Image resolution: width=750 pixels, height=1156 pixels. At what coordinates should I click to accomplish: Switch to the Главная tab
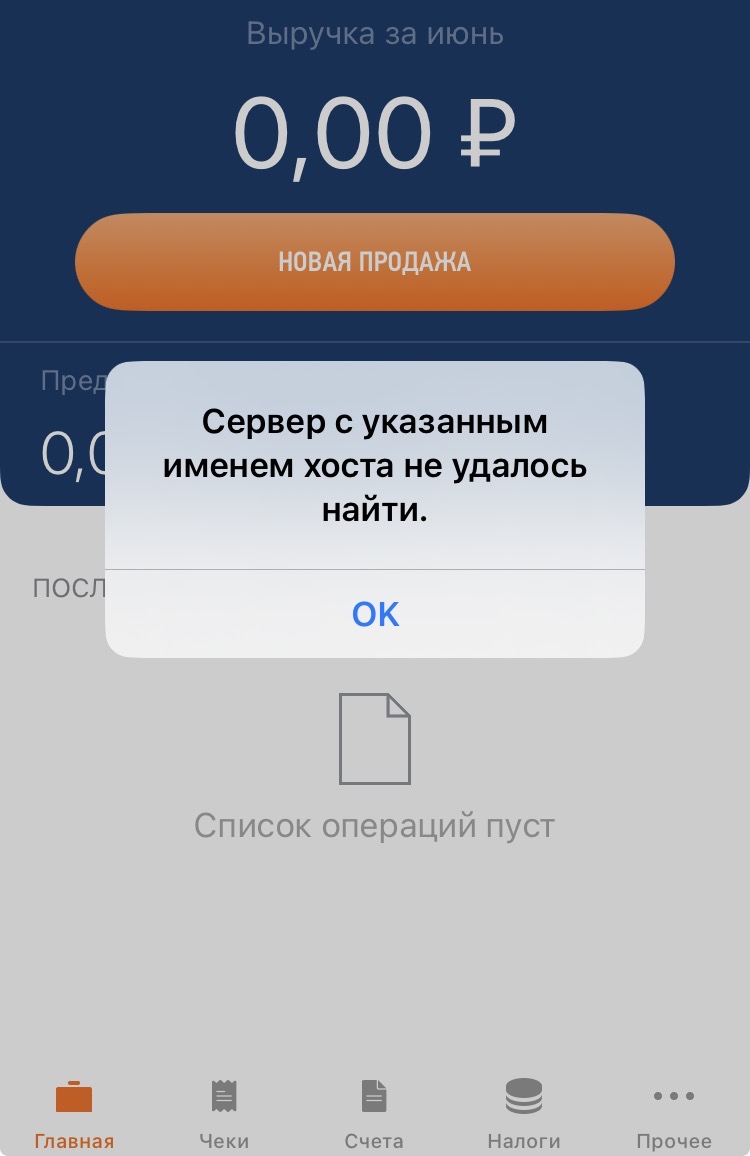[x=74, y=1113]
